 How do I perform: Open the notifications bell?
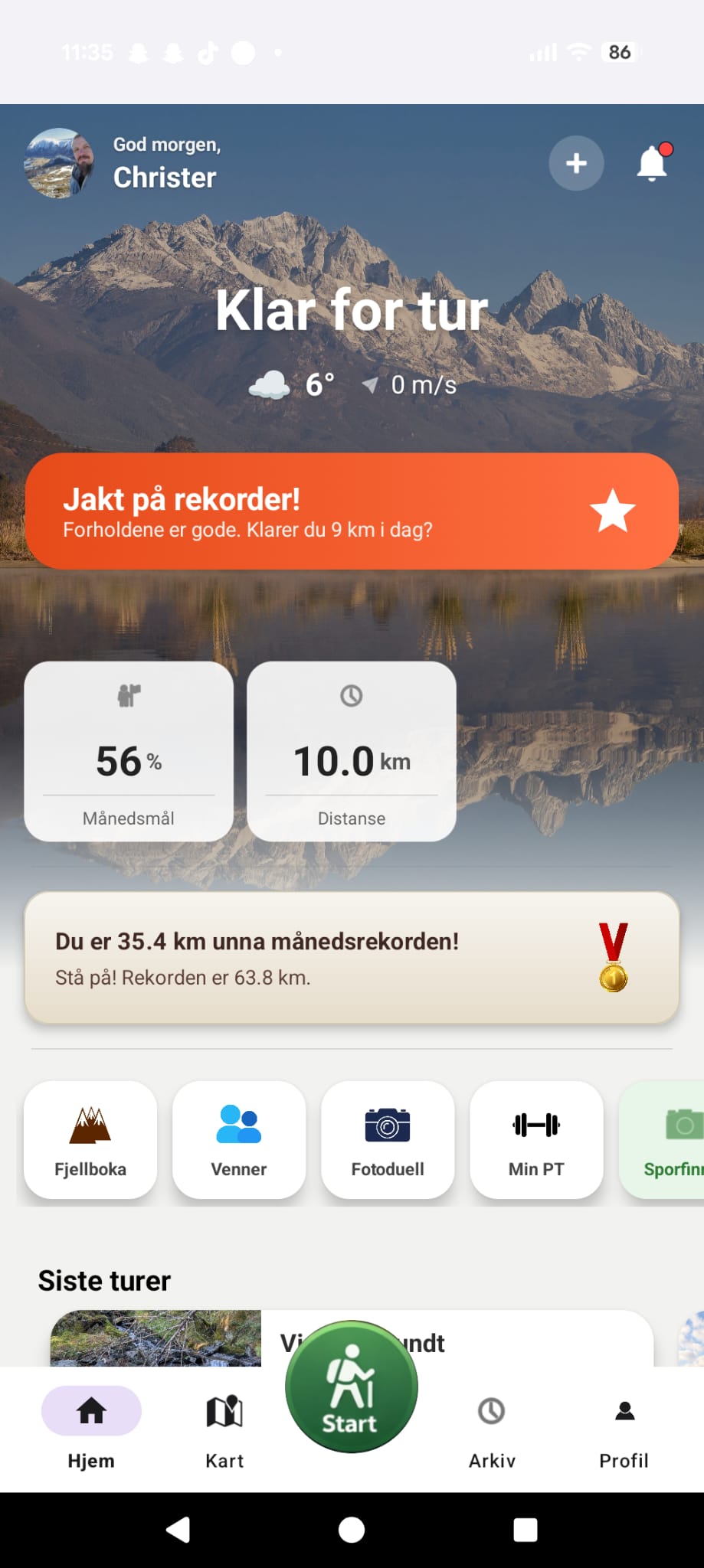pos(653,162)
